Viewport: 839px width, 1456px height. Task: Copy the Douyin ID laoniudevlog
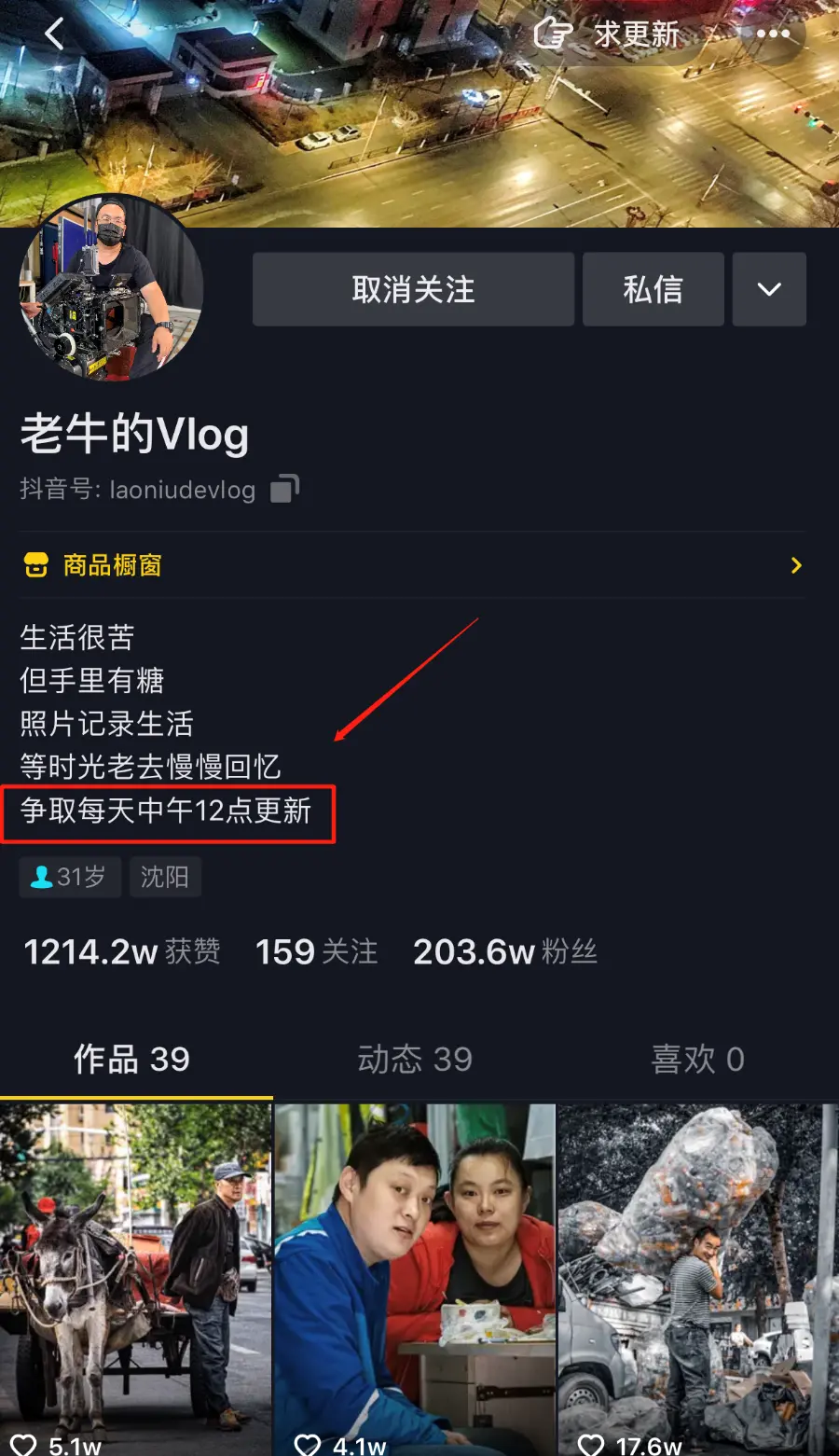coord(284,489)
